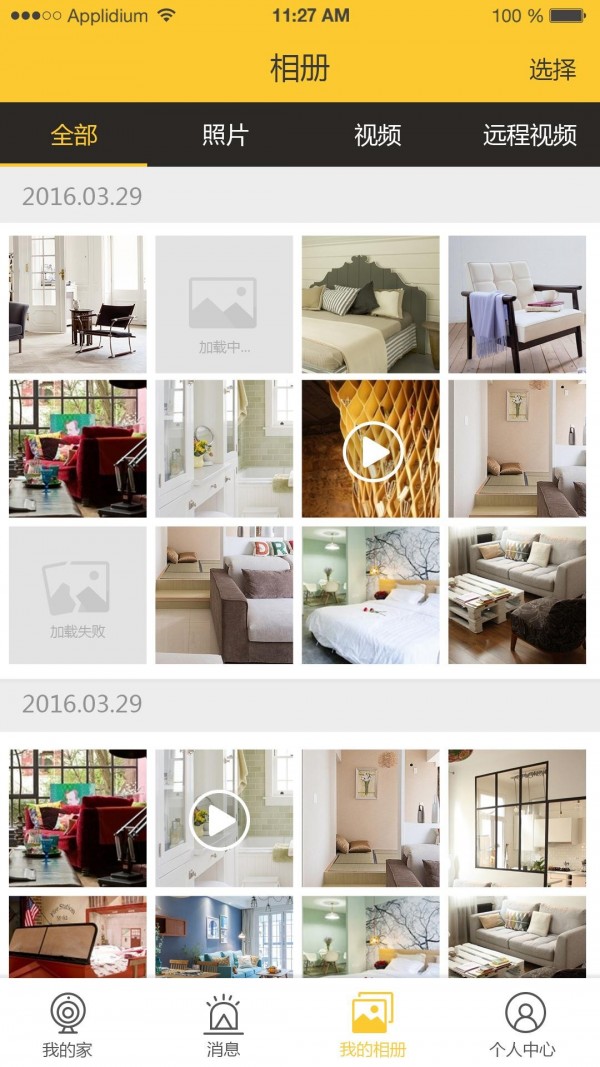
Task: Go to 个人中心
Action: point(522,1025)
